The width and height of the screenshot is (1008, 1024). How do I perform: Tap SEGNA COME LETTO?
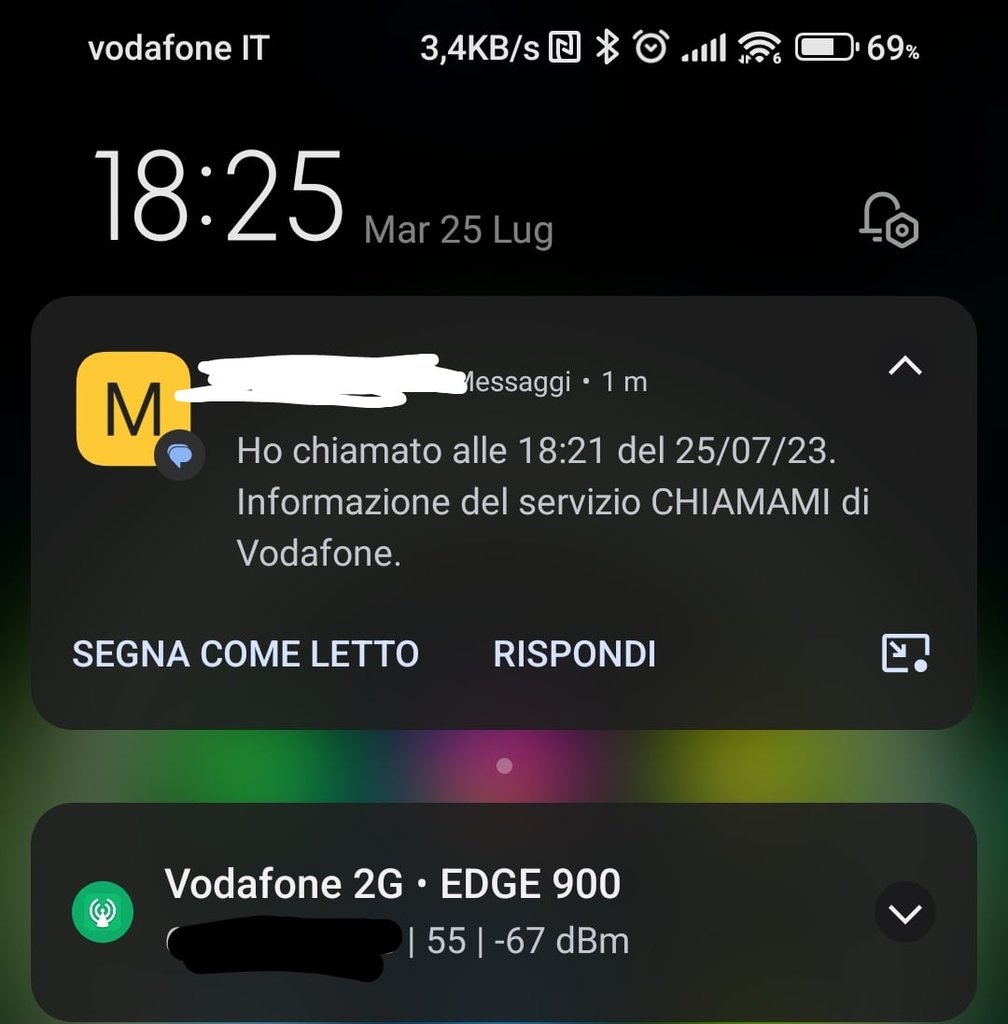(x=246, y=654)
